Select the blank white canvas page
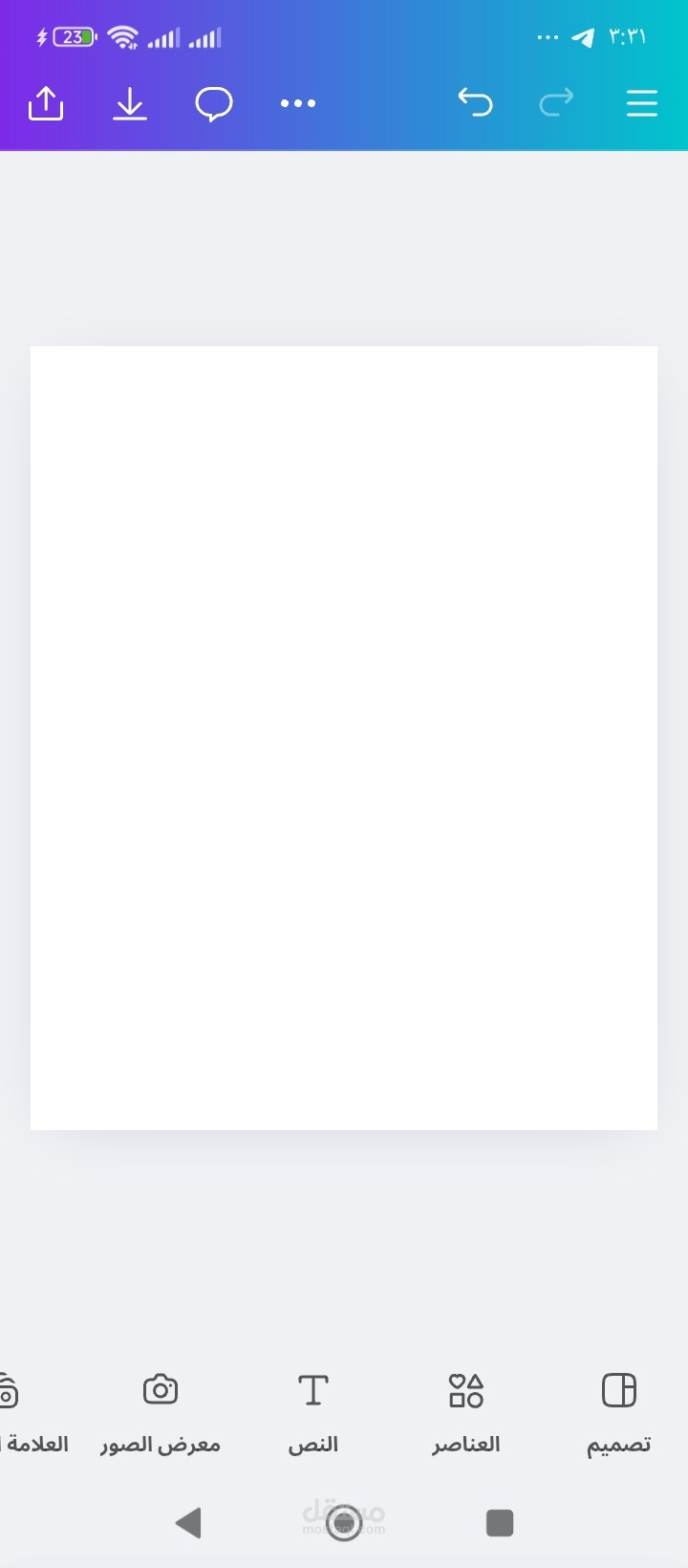The width and height of the screenshot is (688, 1568). (344, 737)
